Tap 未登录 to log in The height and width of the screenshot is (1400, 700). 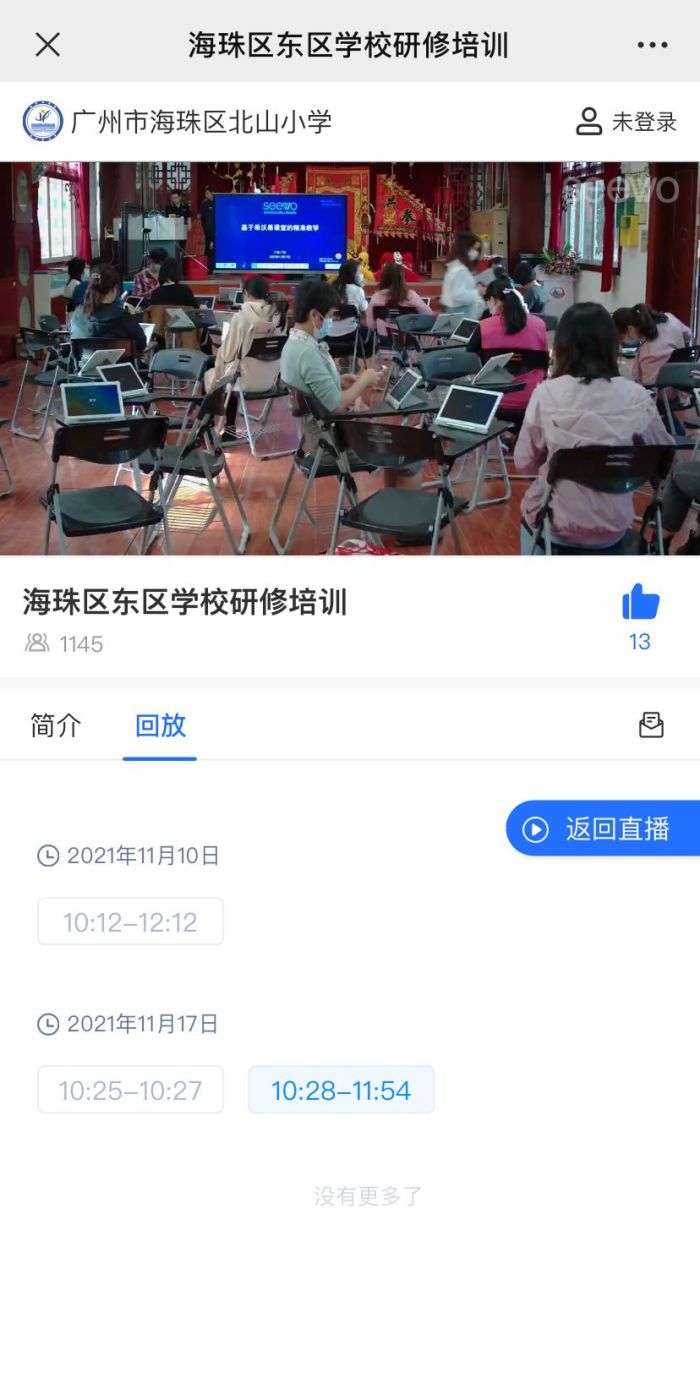[x=627, y=122]
